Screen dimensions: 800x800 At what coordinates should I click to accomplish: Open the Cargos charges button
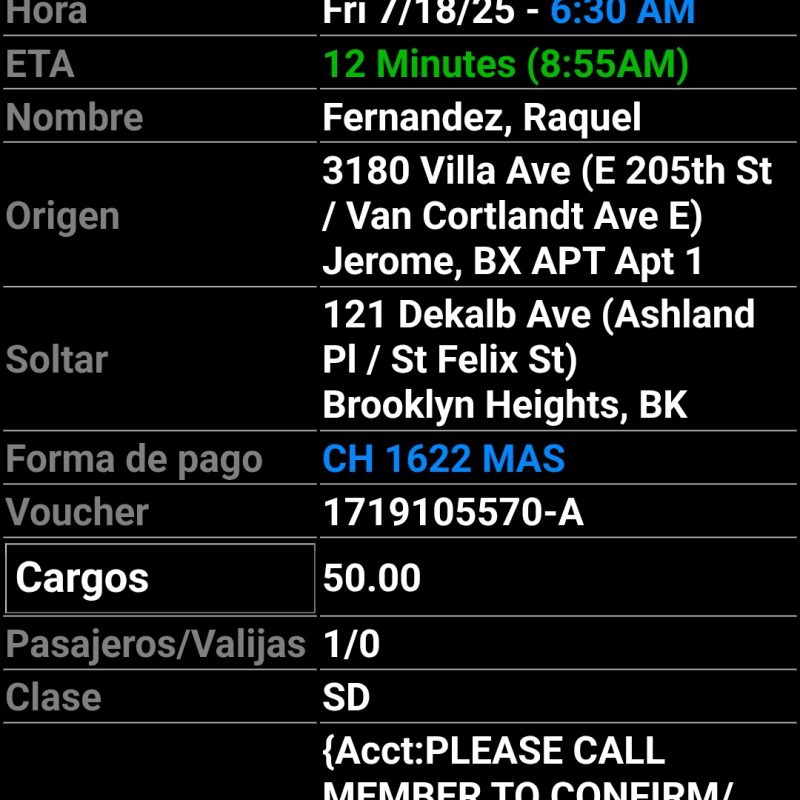tap(160, 578)
